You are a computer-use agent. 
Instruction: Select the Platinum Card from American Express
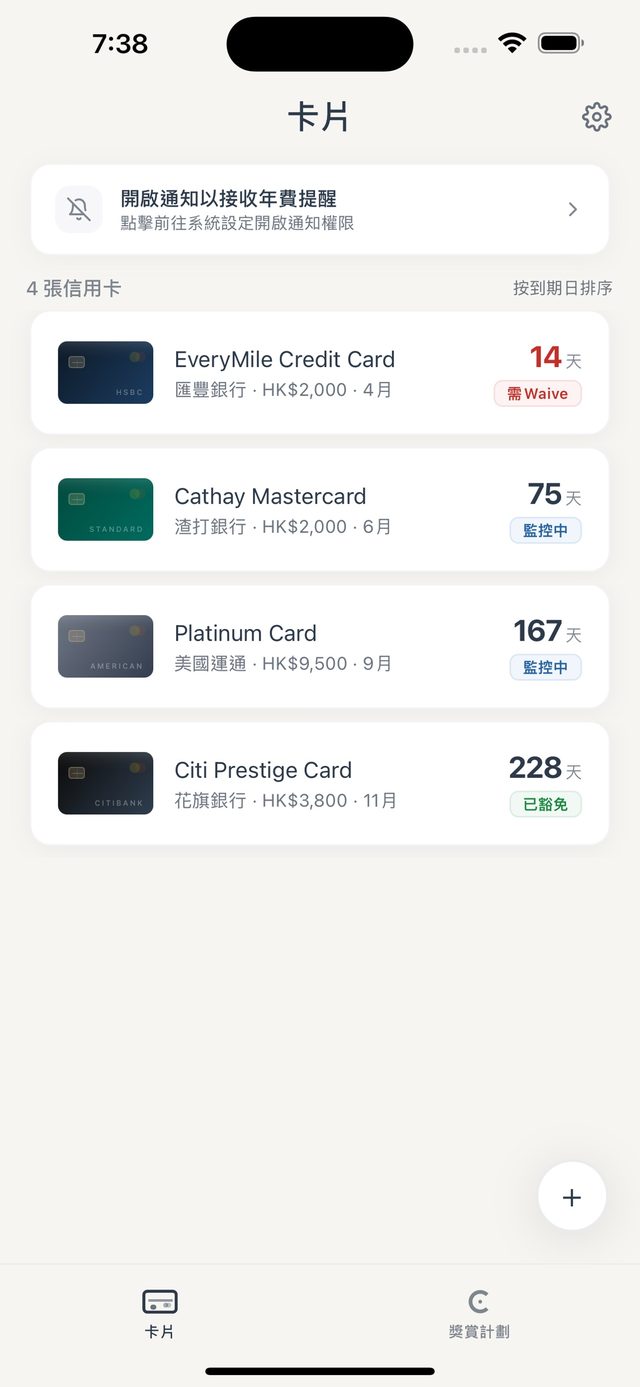[x=320, y=647]
